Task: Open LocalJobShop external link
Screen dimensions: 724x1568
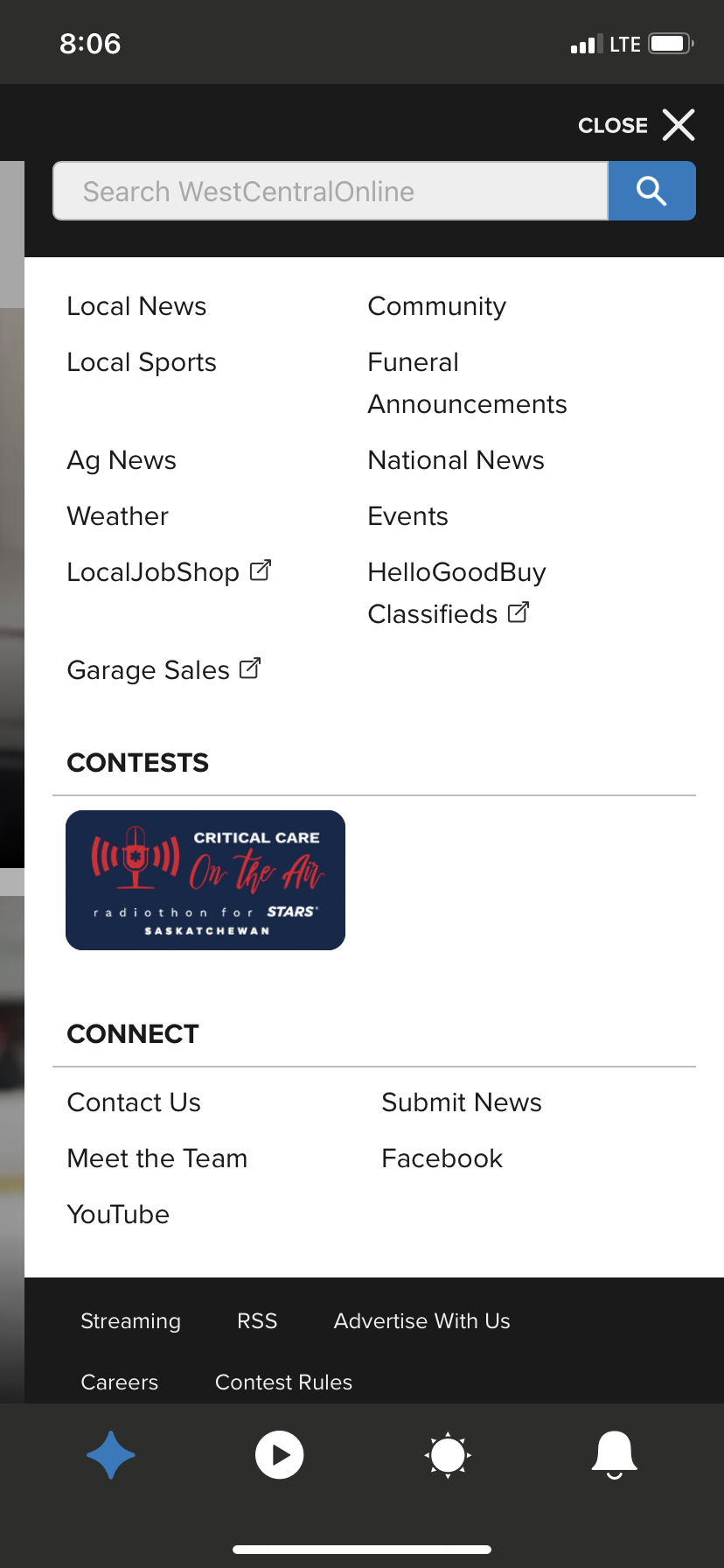Action: coord(169,572)
